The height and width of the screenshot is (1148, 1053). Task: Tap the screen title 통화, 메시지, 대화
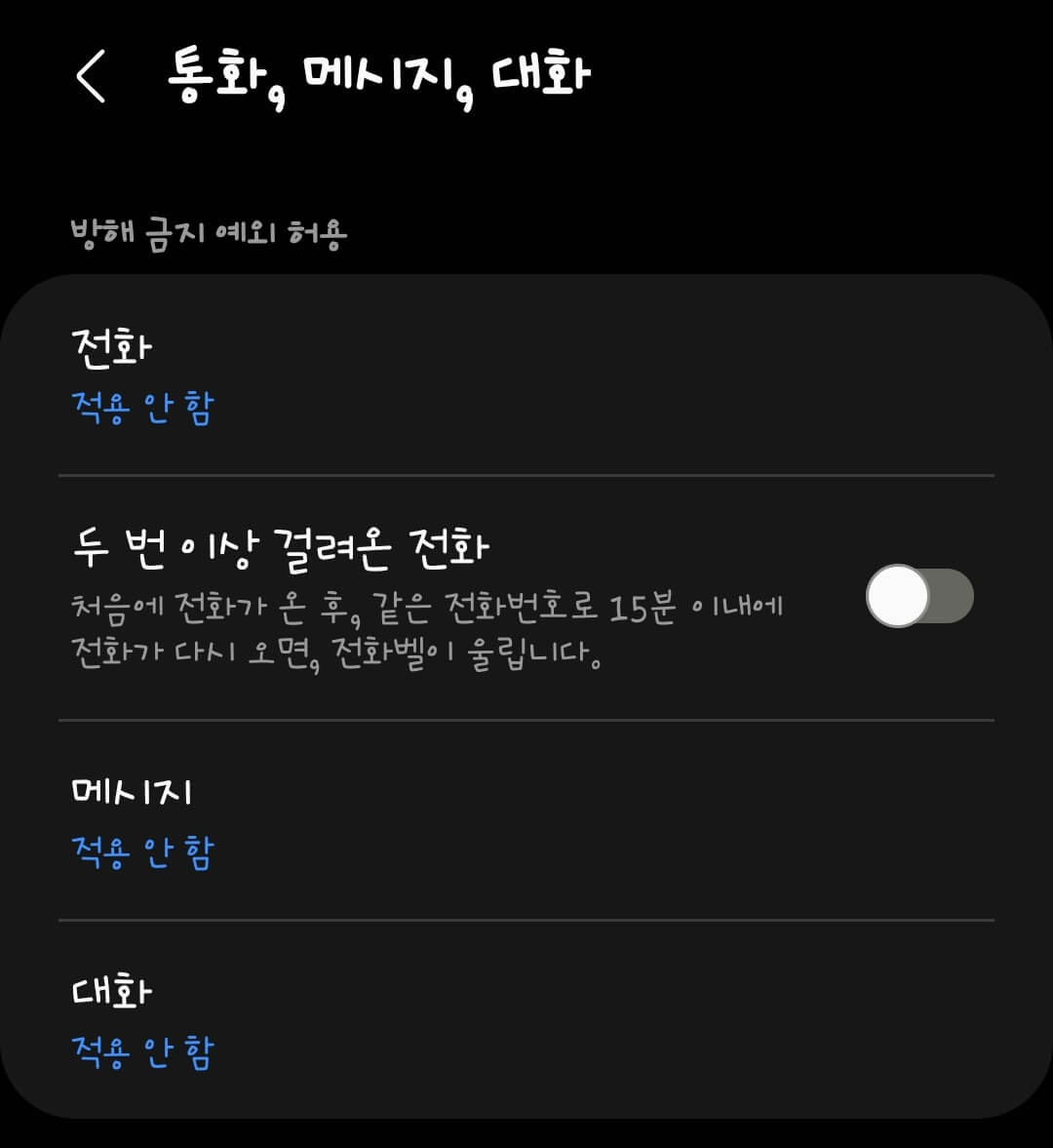(380, 73)
